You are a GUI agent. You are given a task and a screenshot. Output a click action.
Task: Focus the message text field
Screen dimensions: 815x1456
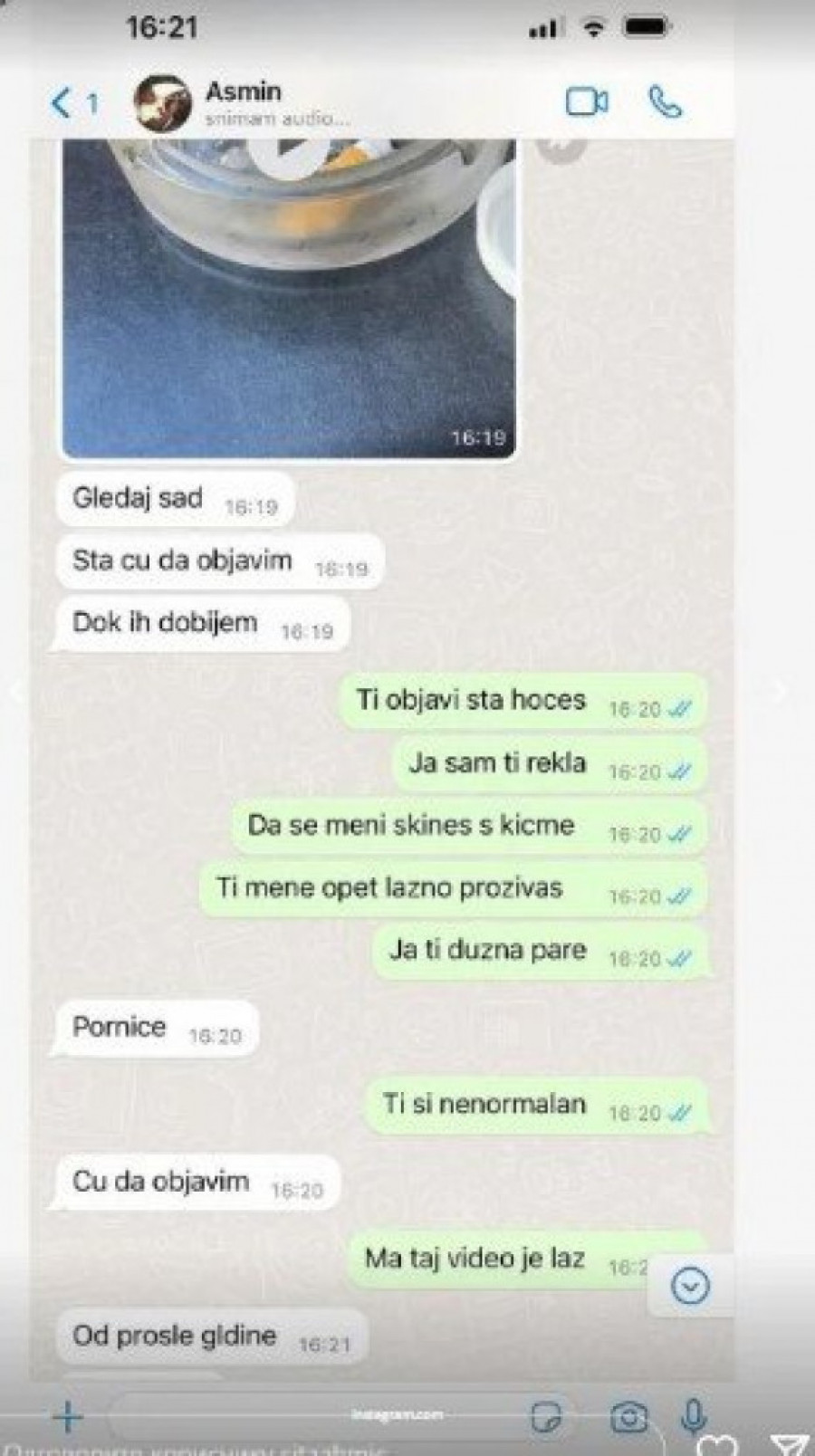(x=308, y=1414)
